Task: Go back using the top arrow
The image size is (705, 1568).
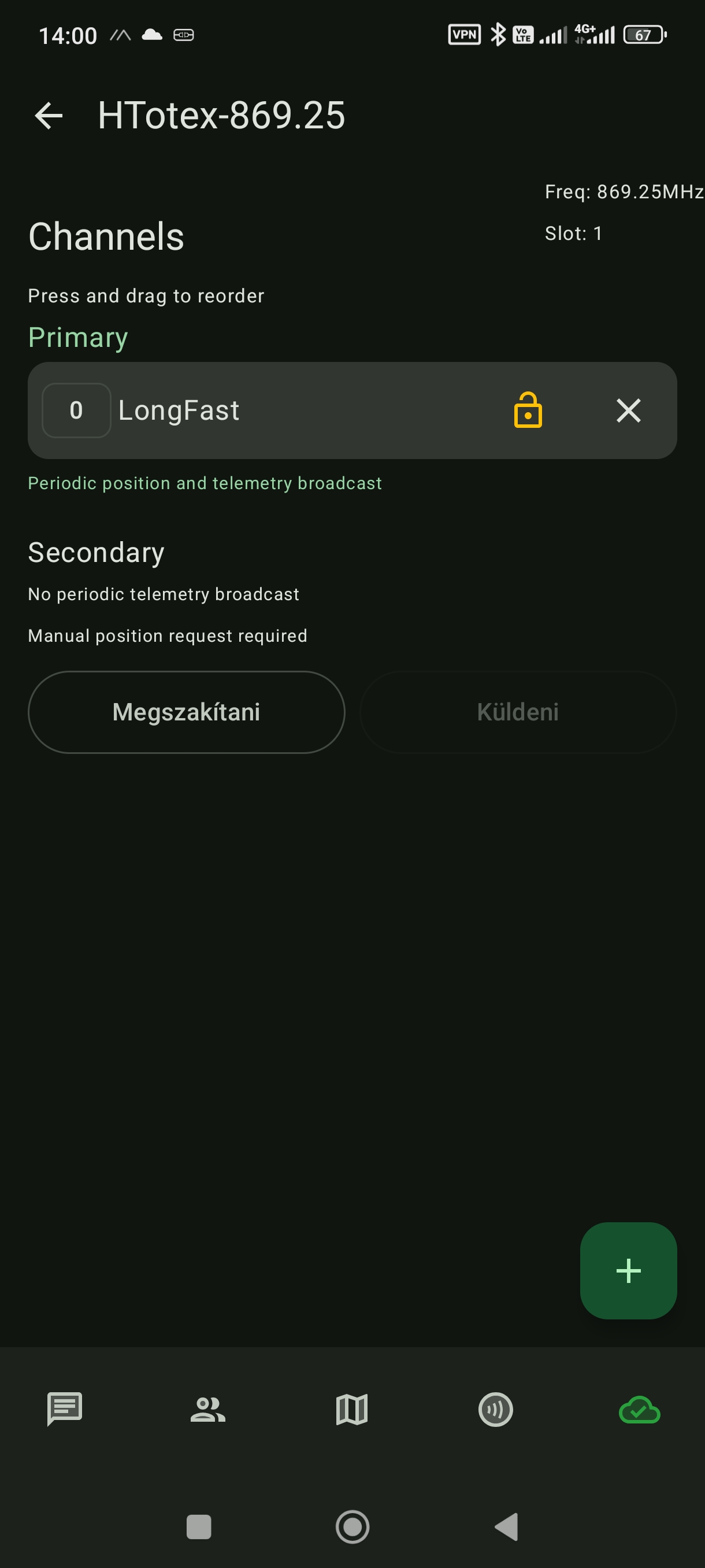Action: 49,116
